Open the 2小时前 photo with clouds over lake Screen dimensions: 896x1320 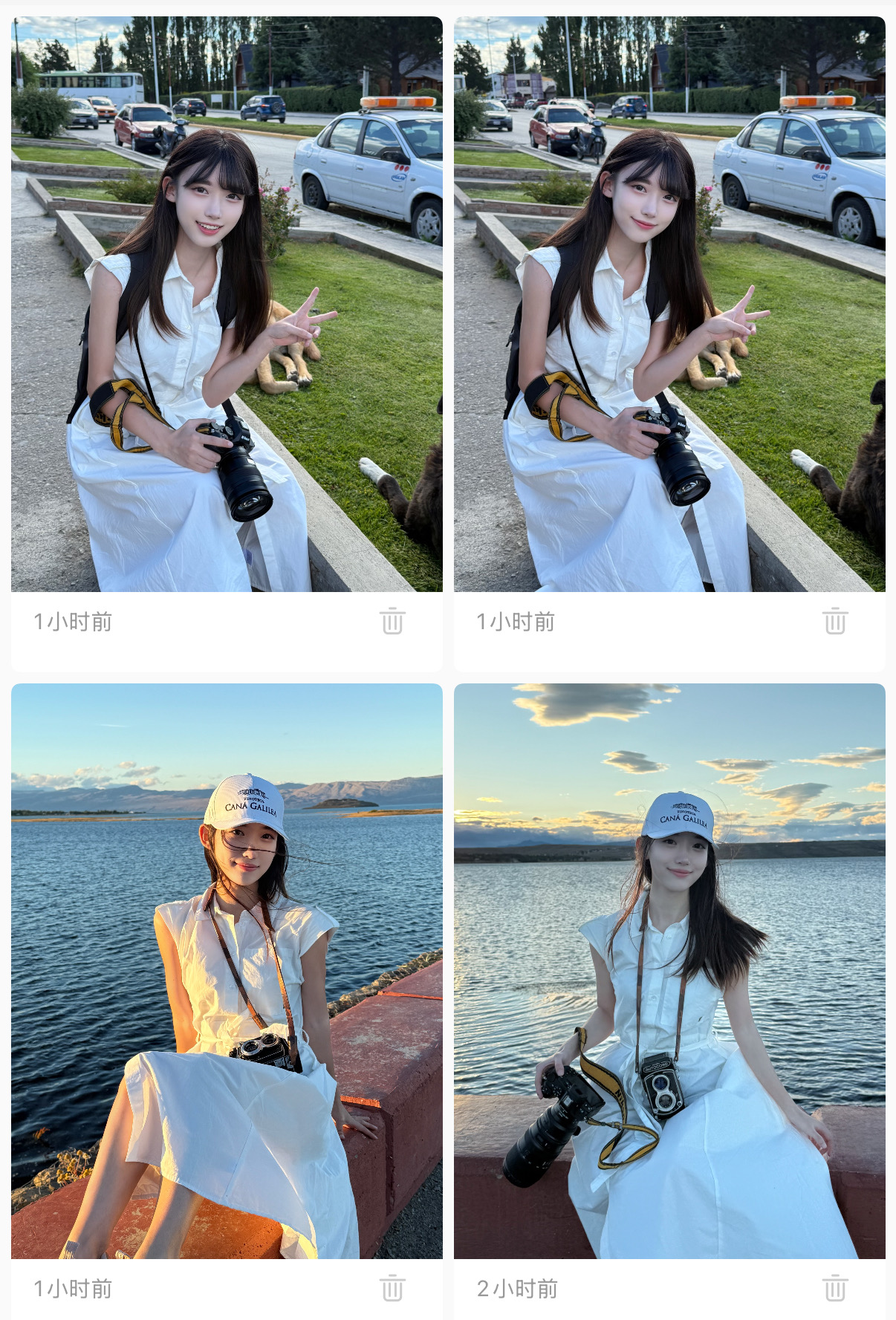tap(669, 971)
